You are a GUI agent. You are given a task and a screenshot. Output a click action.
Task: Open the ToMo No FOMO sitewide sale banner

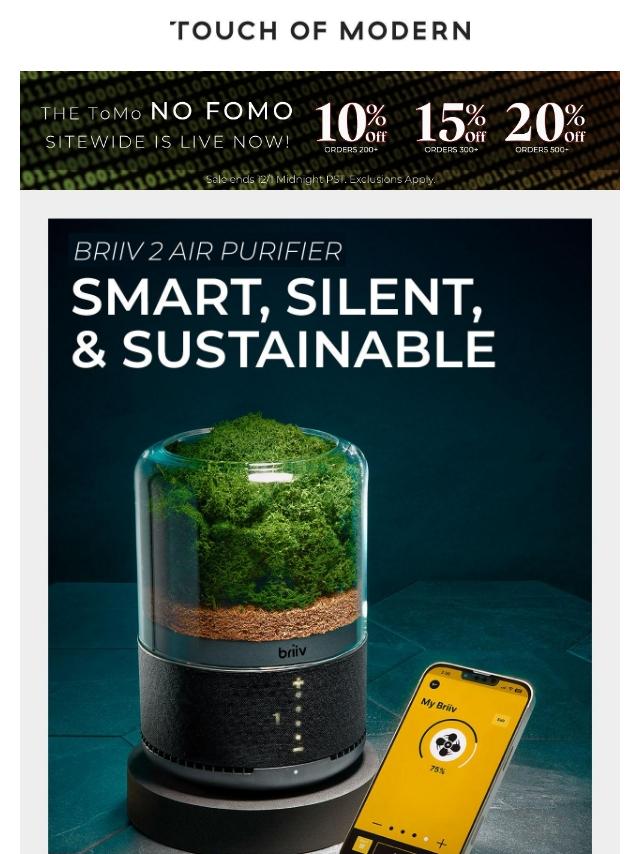tap(319, 130)
